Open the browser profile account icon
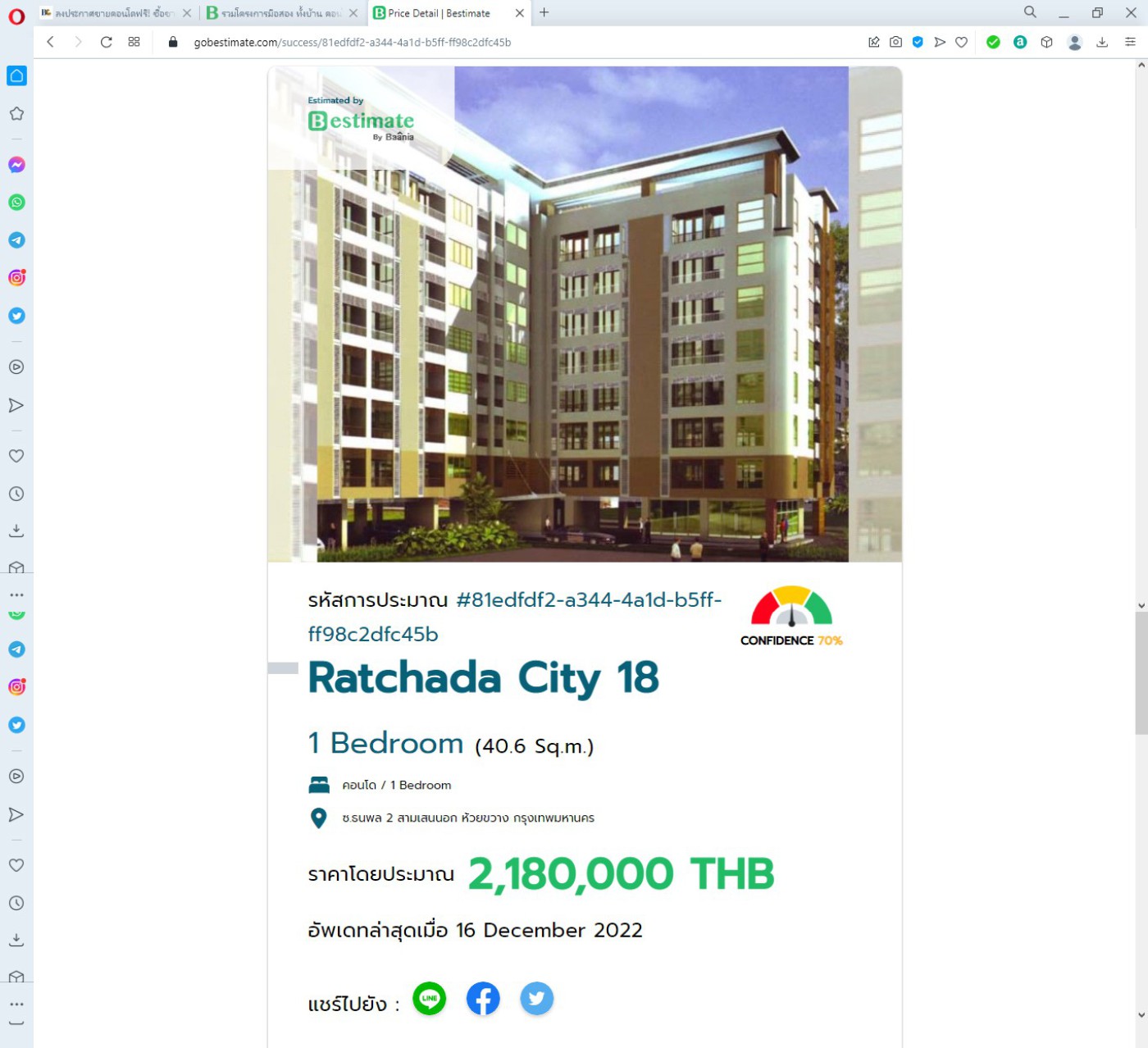The width and height of the screenshot is (1148, 1048). (1074, 42)
